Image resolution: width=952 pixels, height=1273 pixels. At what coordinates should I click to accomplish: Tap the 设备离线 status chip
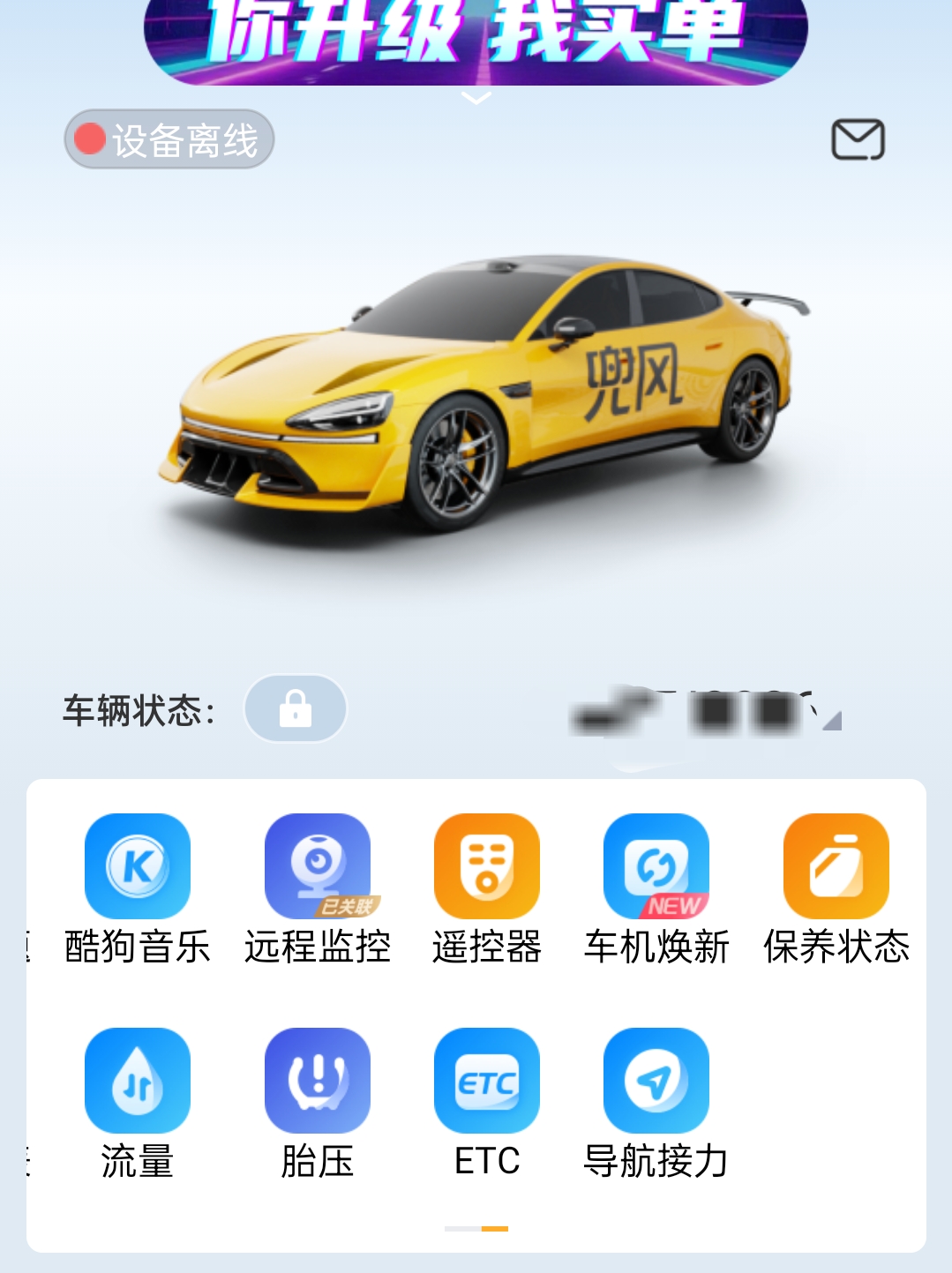[x=169, y=139]
